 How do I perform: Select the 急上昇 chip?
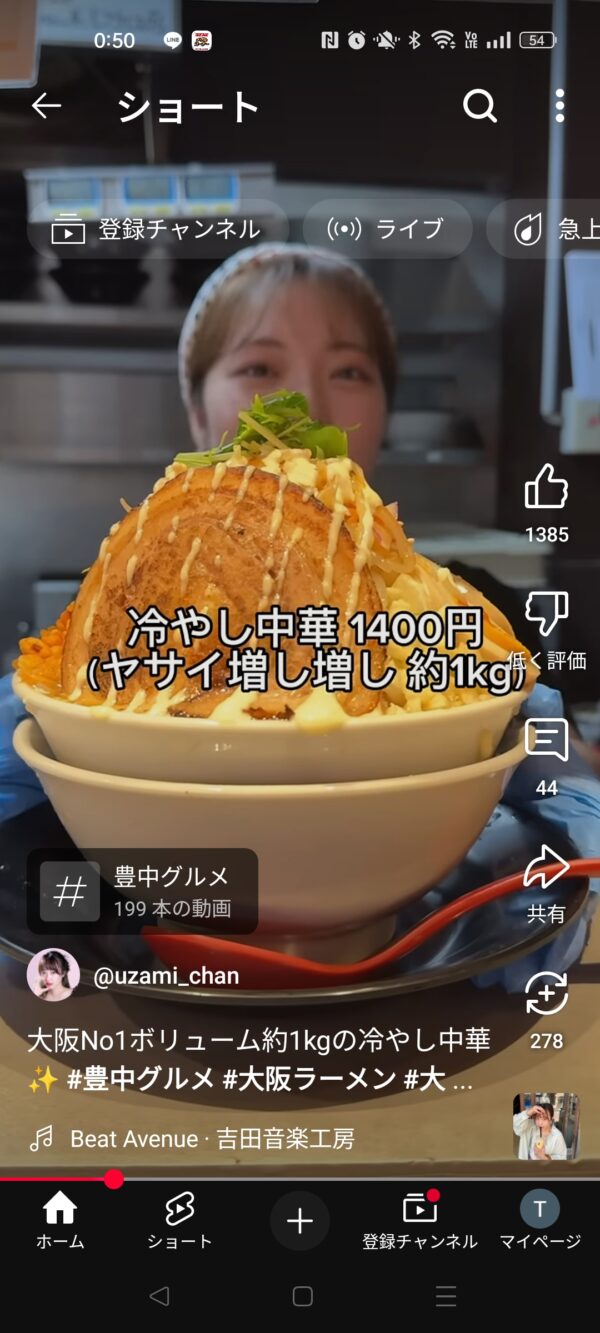pyautogui.click(x=545, y=229)
